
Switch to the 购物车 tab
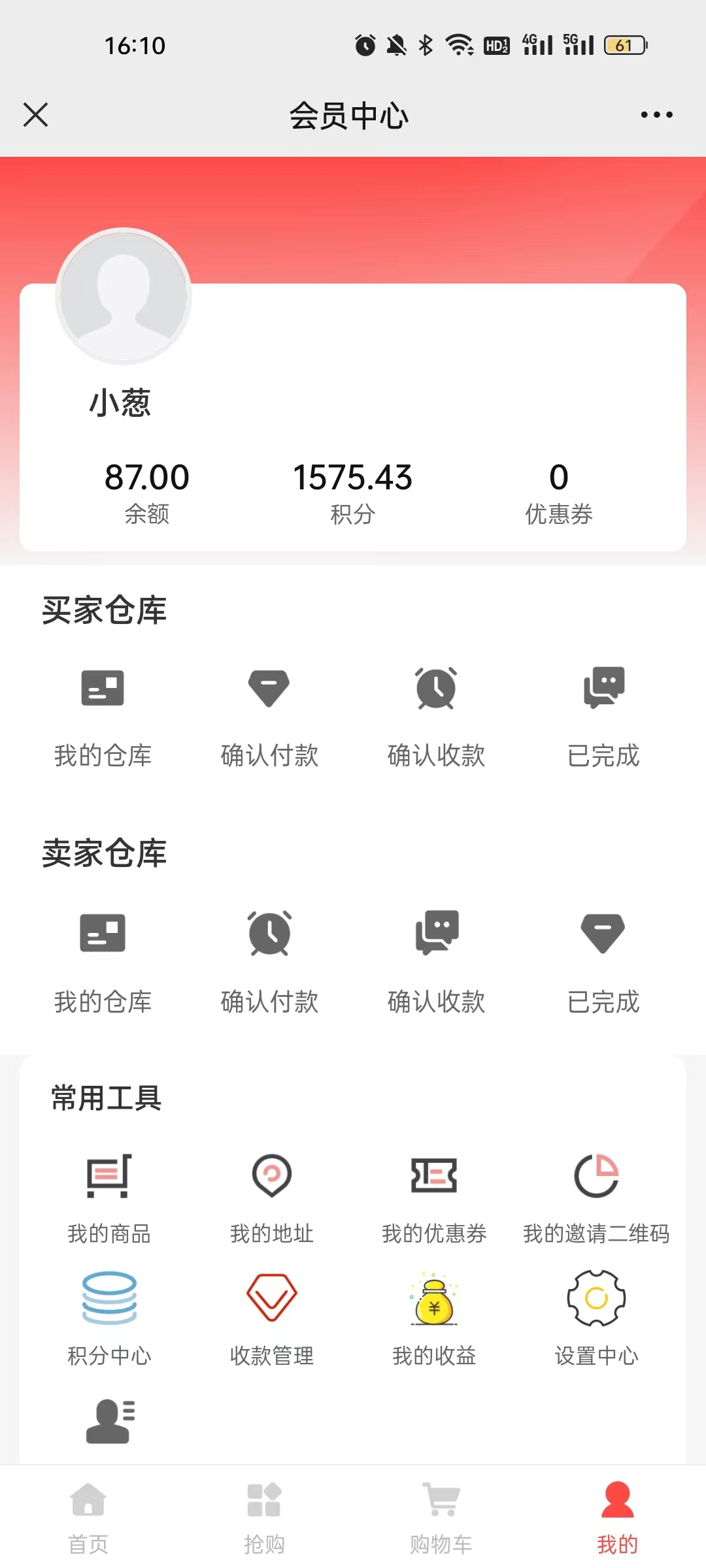[441, 1518]
